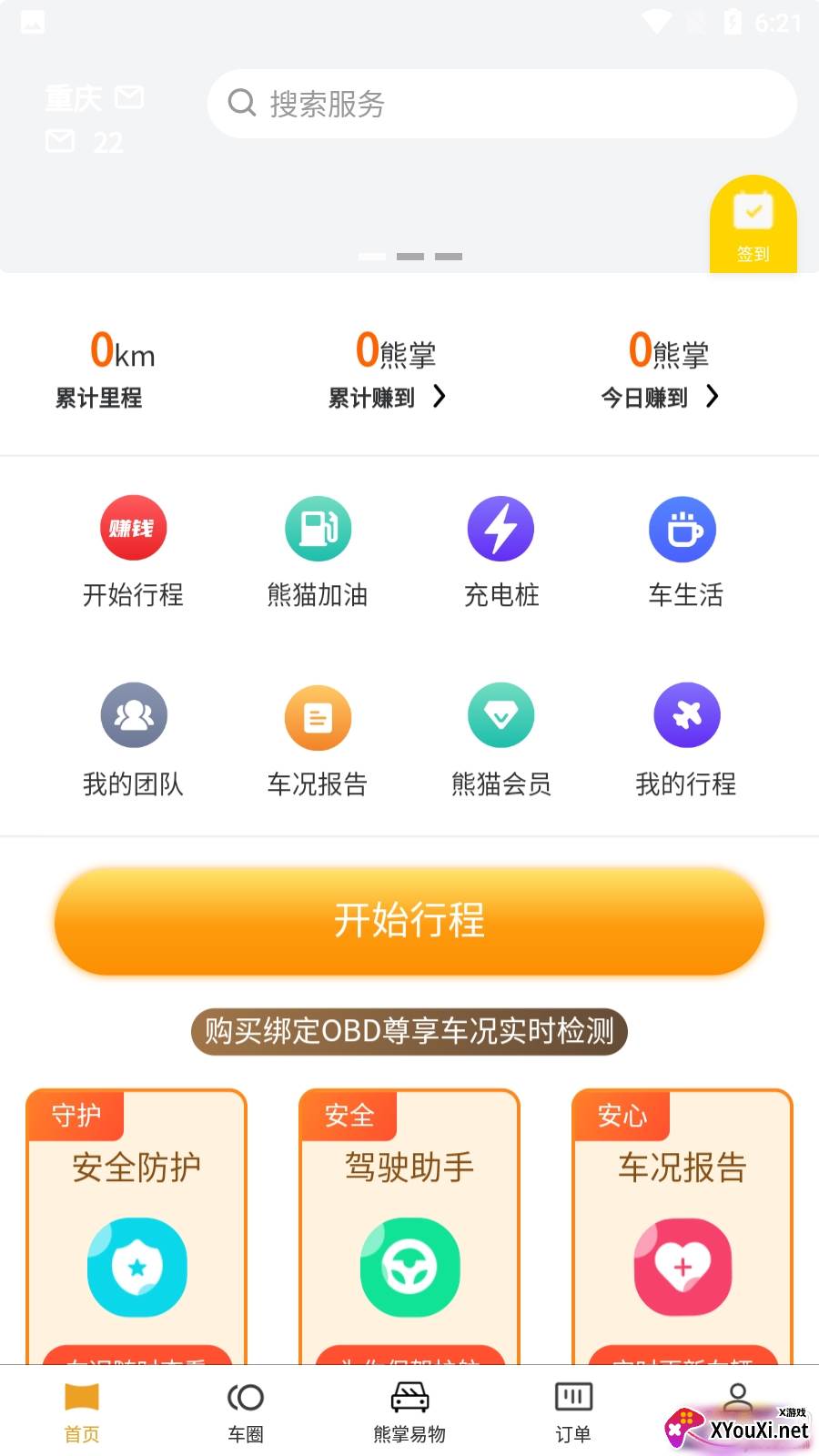819x1456 pixels.
Task: Open the 订单 orders tab
Action: (572, 1410)
